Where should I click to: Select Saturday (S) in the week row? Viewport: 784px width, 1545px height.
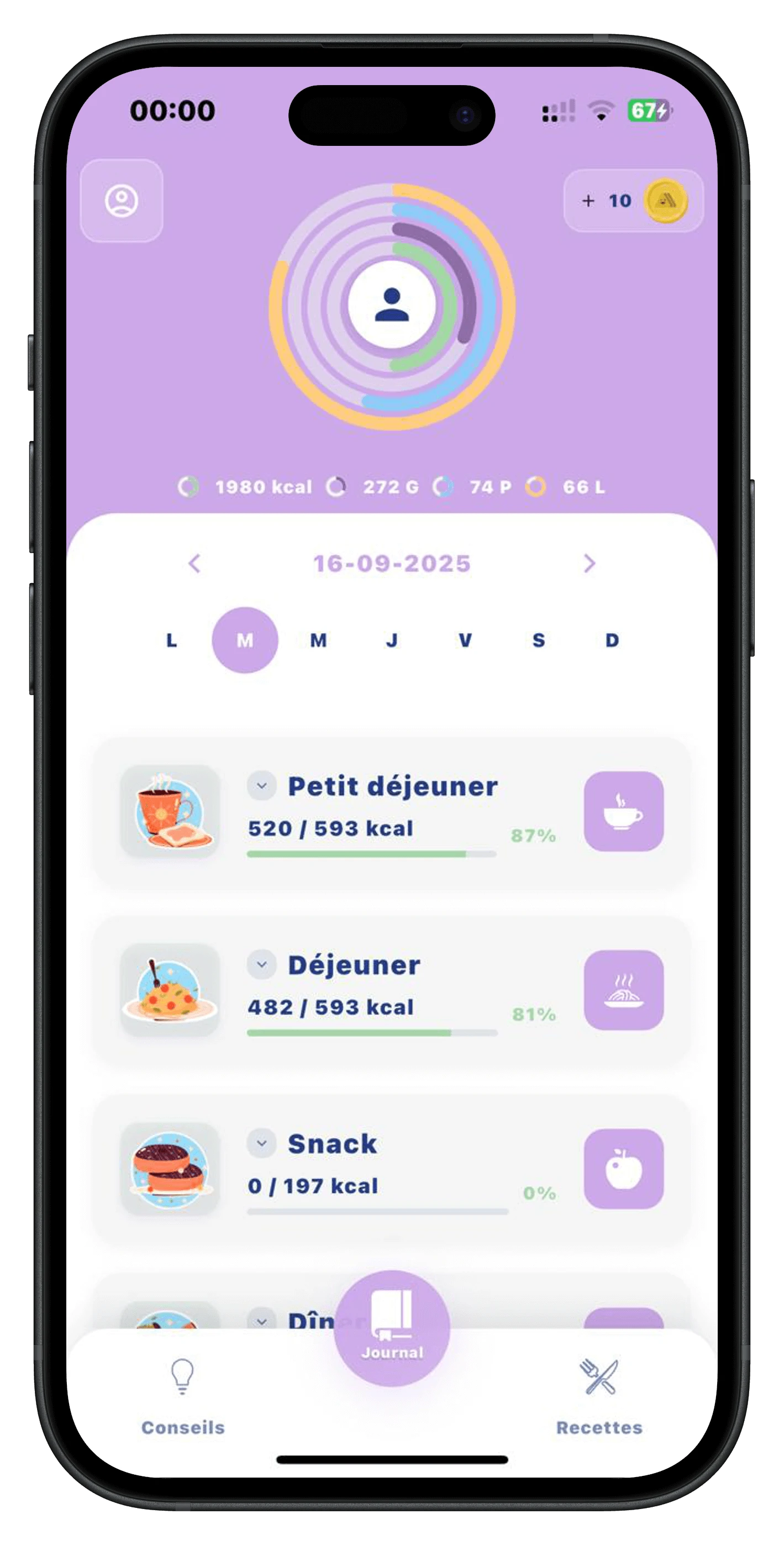539,640
